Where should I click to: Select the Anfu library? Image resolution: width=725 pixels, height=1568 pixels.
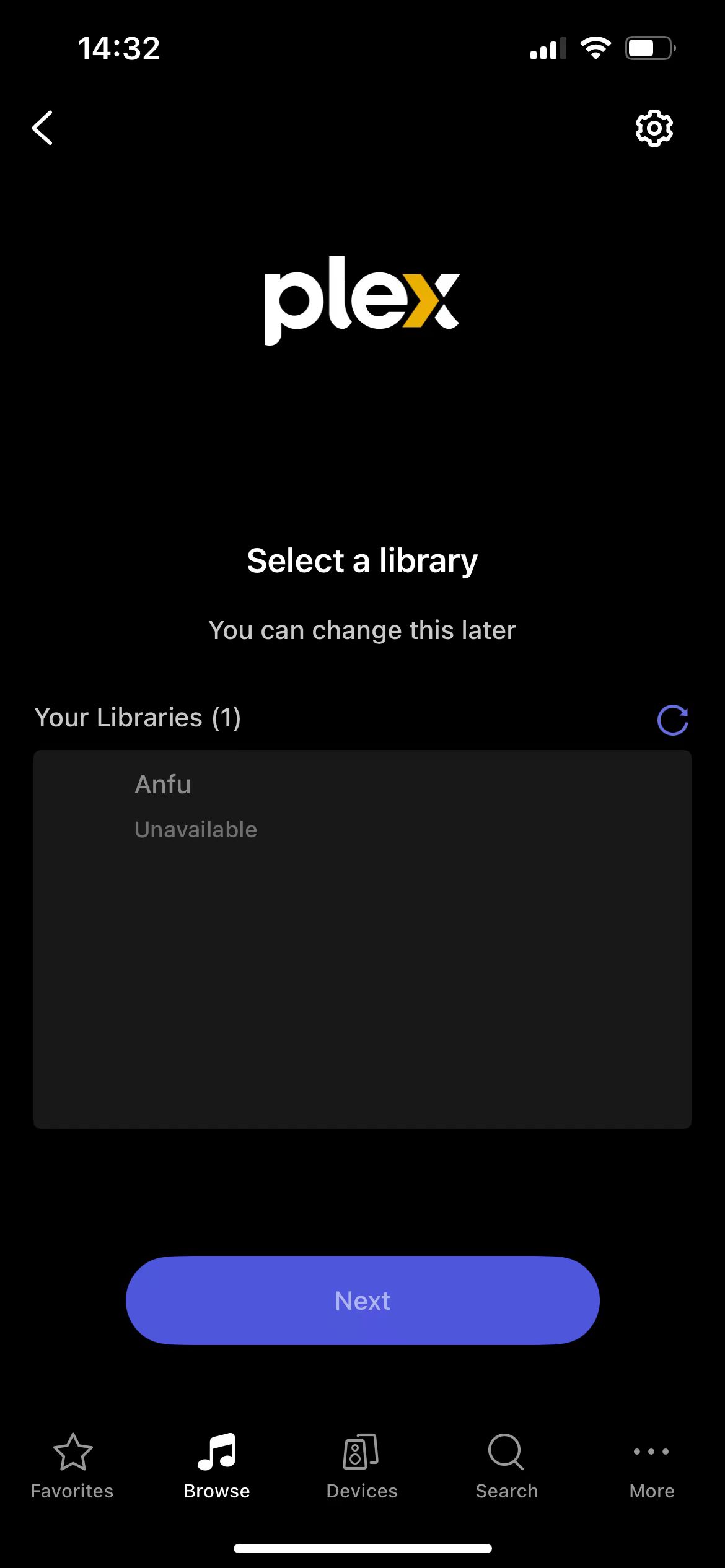(362, 805)
